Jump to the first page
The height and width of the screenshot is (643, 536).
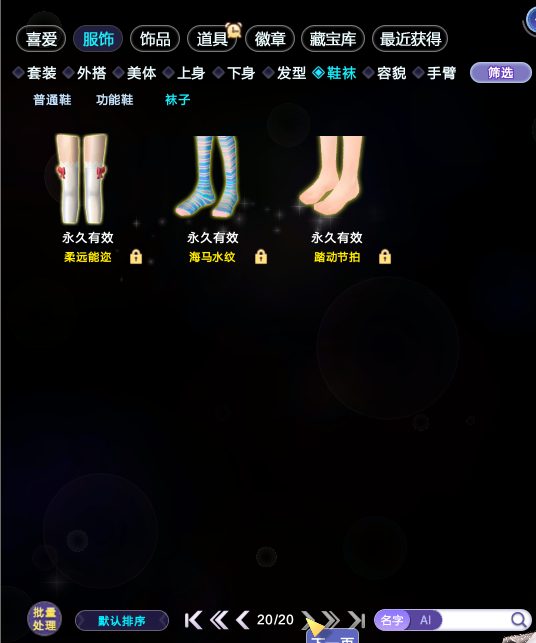coord(193,620)
